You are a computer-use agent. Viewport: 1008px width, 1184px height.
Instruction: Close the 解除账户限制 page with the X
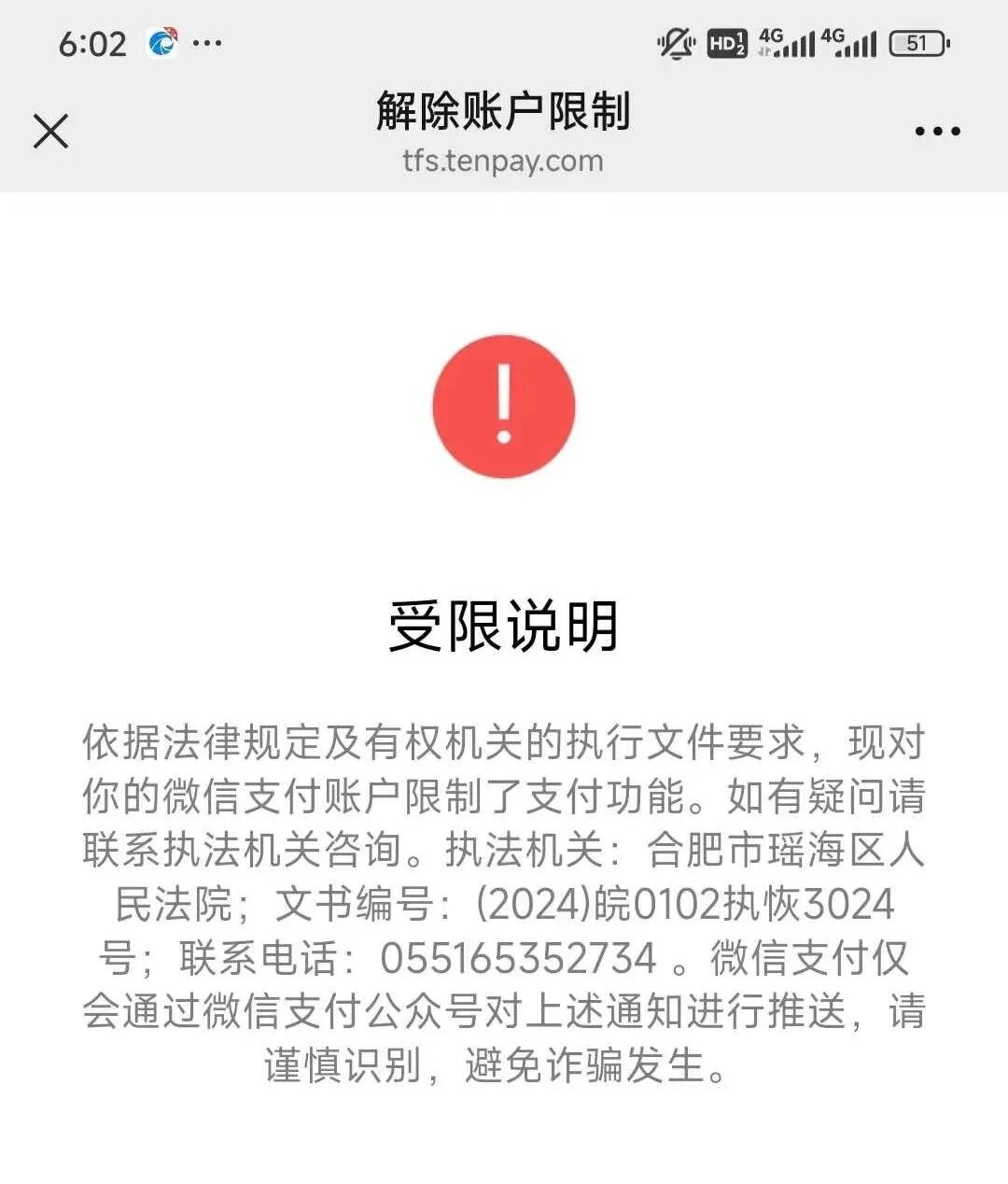[x=51, y=131]
